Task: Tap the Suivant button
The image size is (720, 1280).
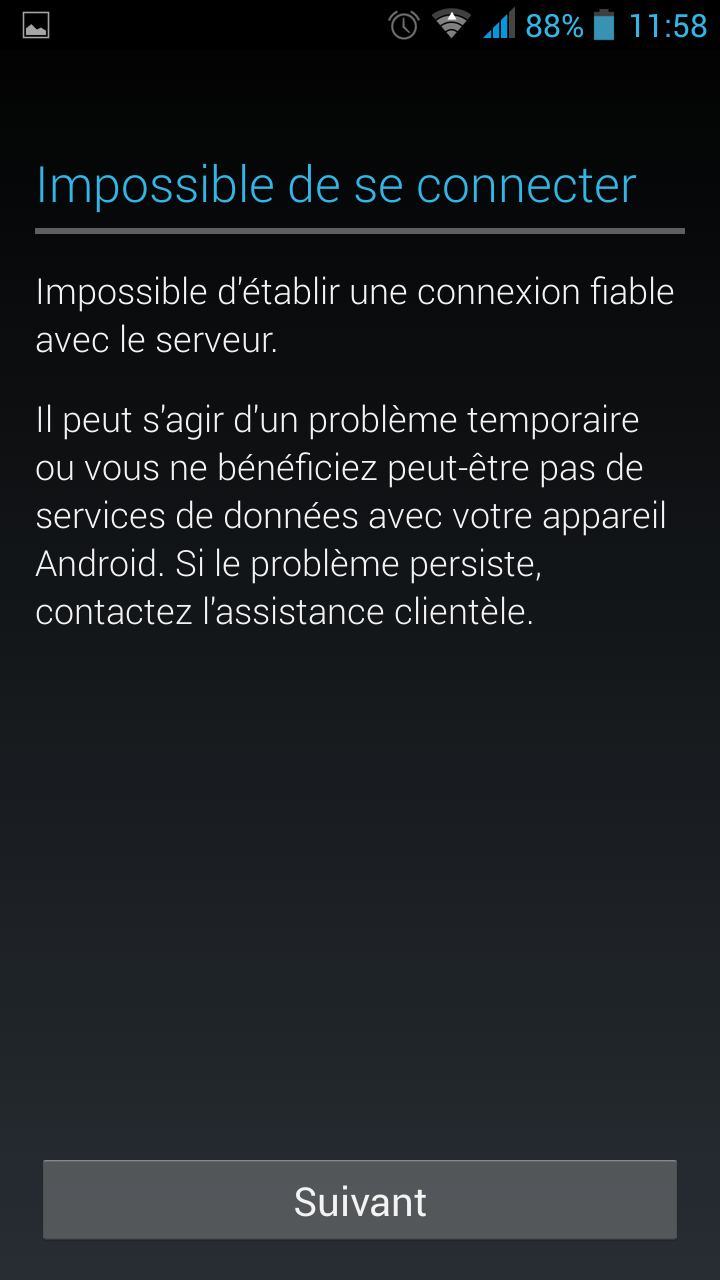Action: coord(360,1200)
